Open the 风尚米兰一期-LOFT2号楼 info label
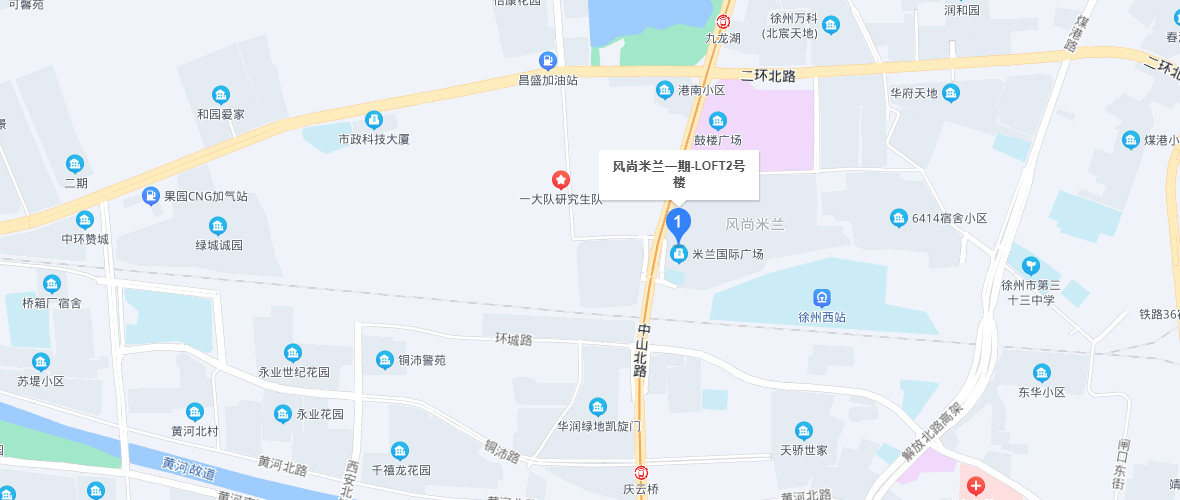This screenshot has height=500, width=1180. [x=679, y=174]
